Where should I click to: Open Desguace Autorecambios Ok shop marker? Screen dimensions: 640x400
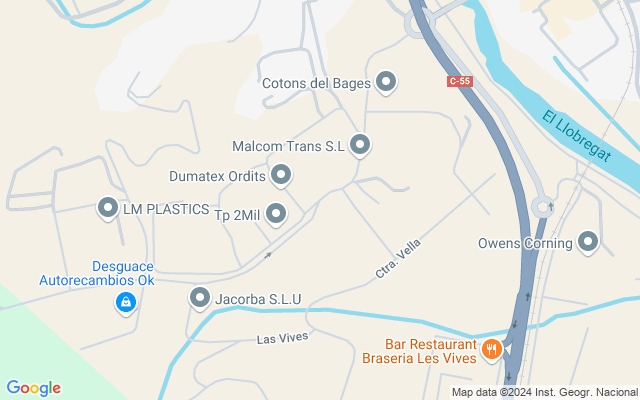pyautogui.click(x=125, y=302)
